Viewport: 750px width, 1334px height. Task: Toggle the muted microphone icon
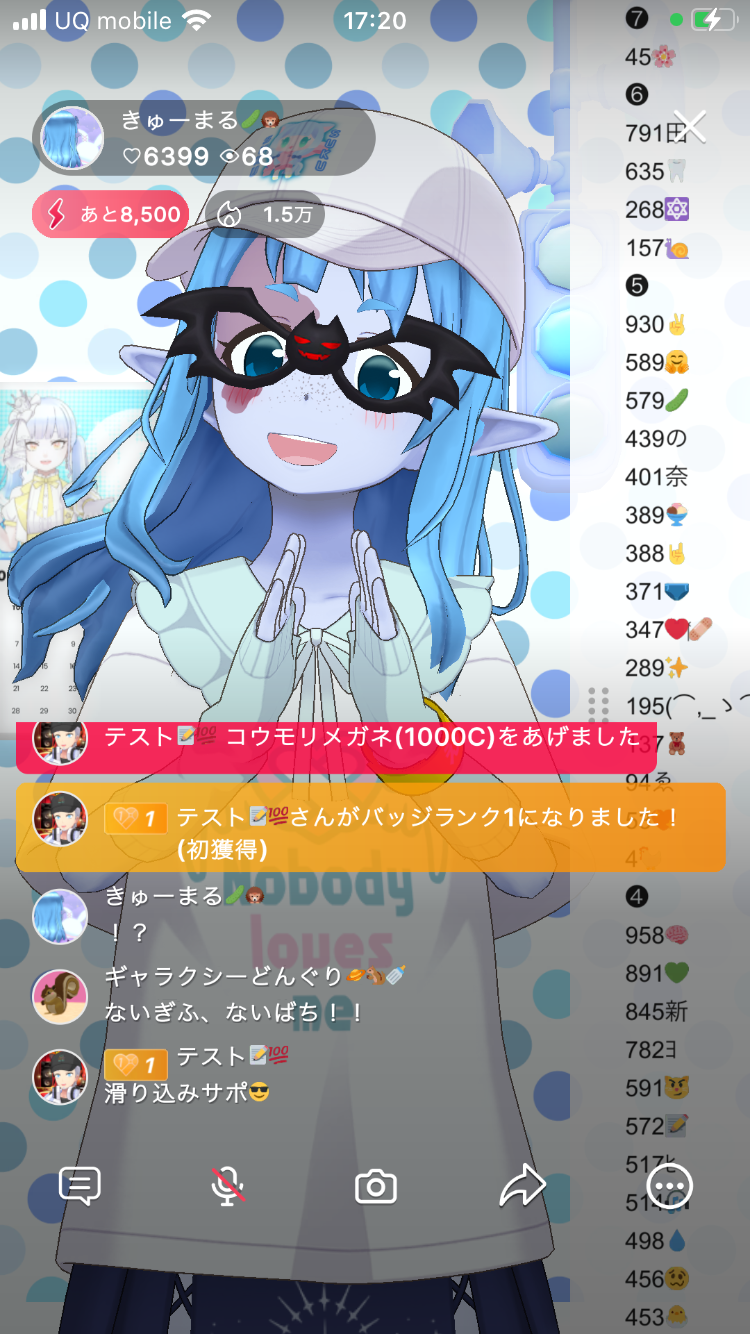(x=228, y=1186)
